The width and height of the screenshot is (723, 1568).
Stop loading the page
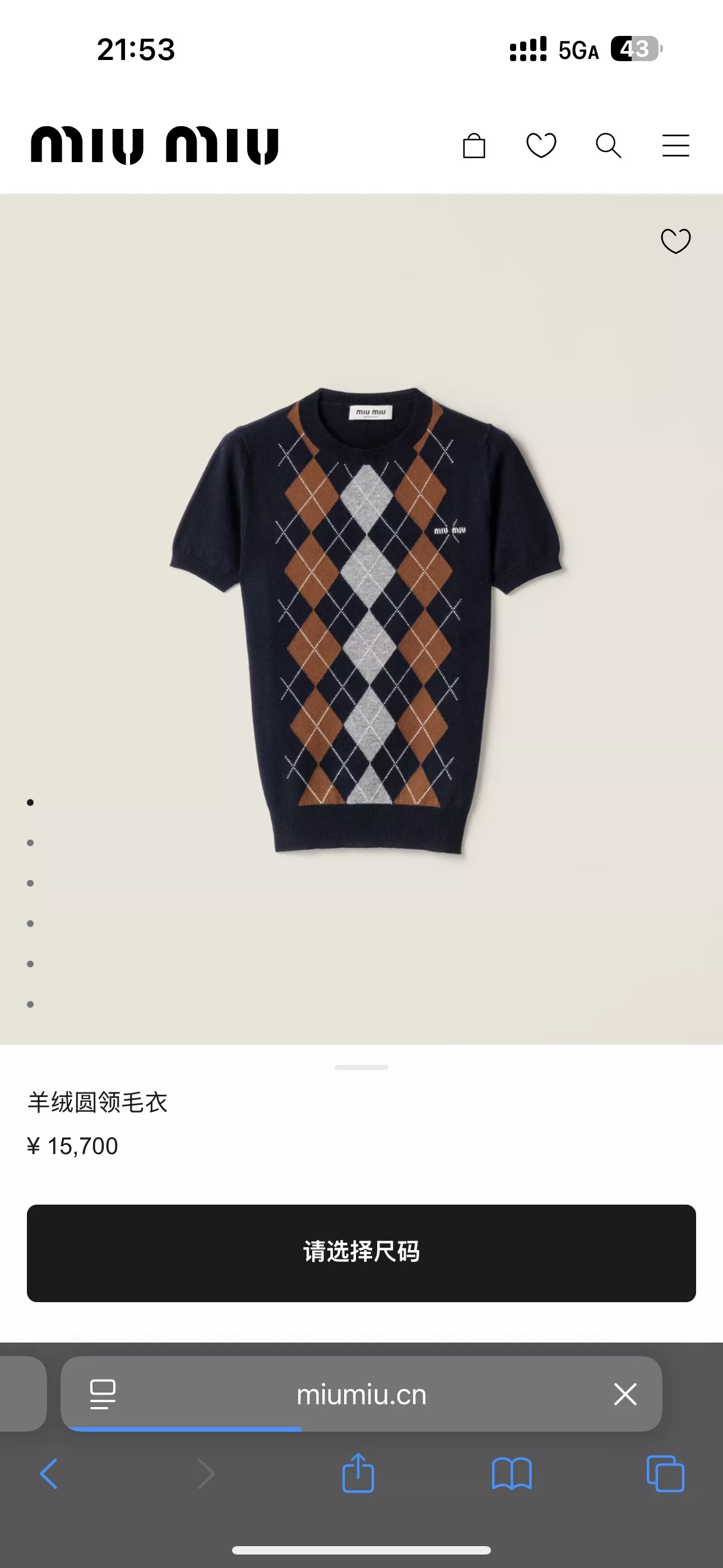click(x=625, y=1394)
